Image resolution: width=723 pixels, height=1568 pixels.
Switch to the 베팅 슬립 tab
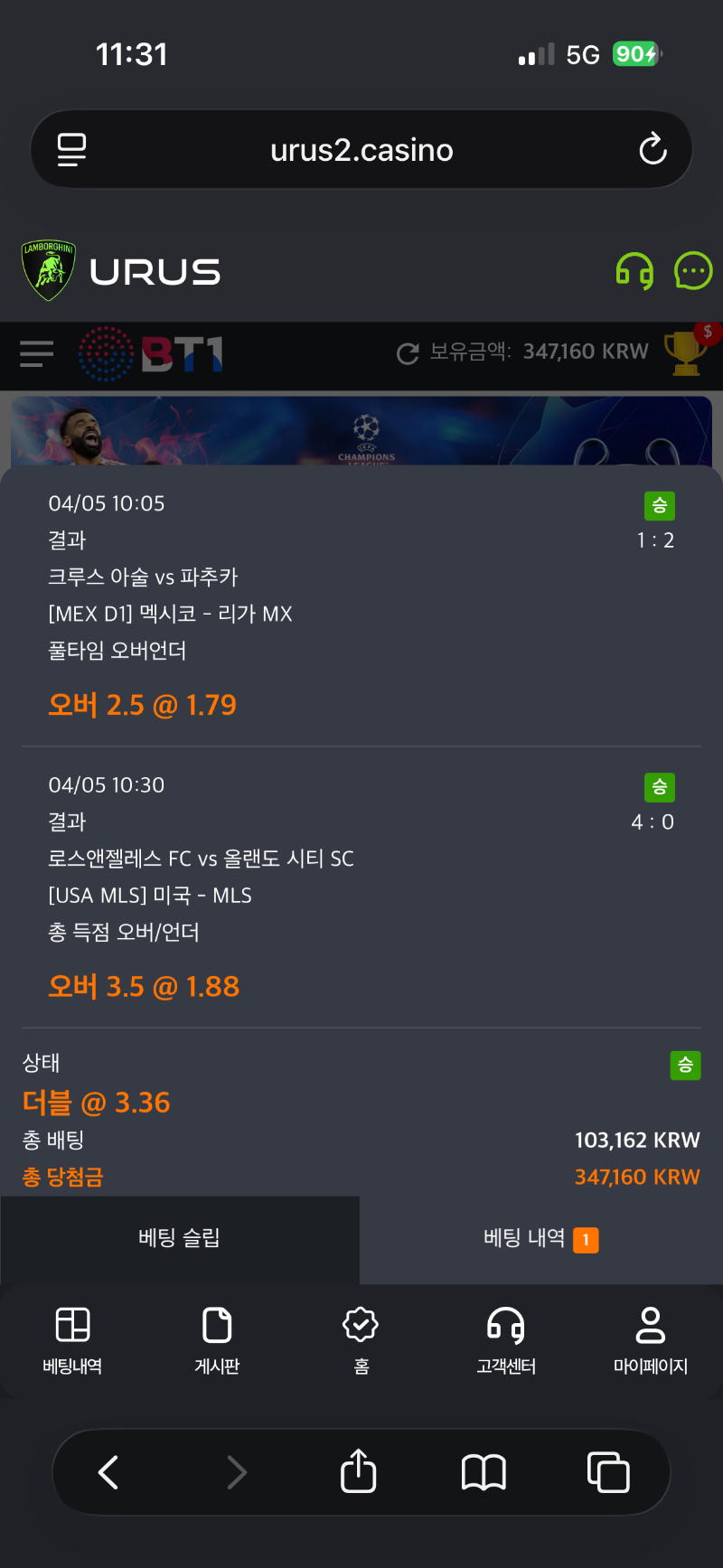pos(180,1238)
